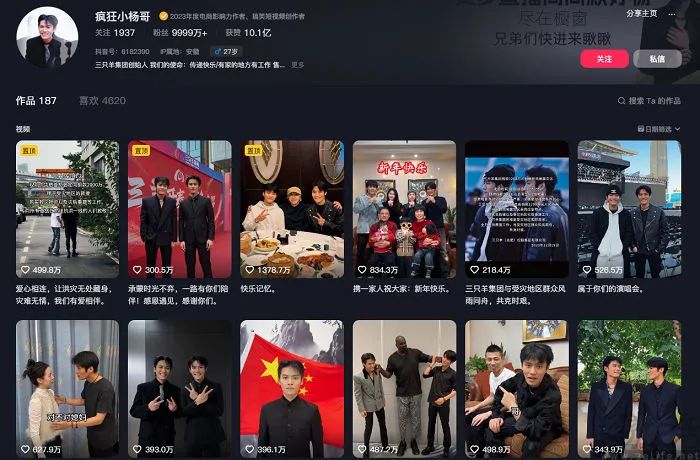Follow 疯狂小杨哥 with the 关注 button
700x460 pixels.
coord(604,59)
